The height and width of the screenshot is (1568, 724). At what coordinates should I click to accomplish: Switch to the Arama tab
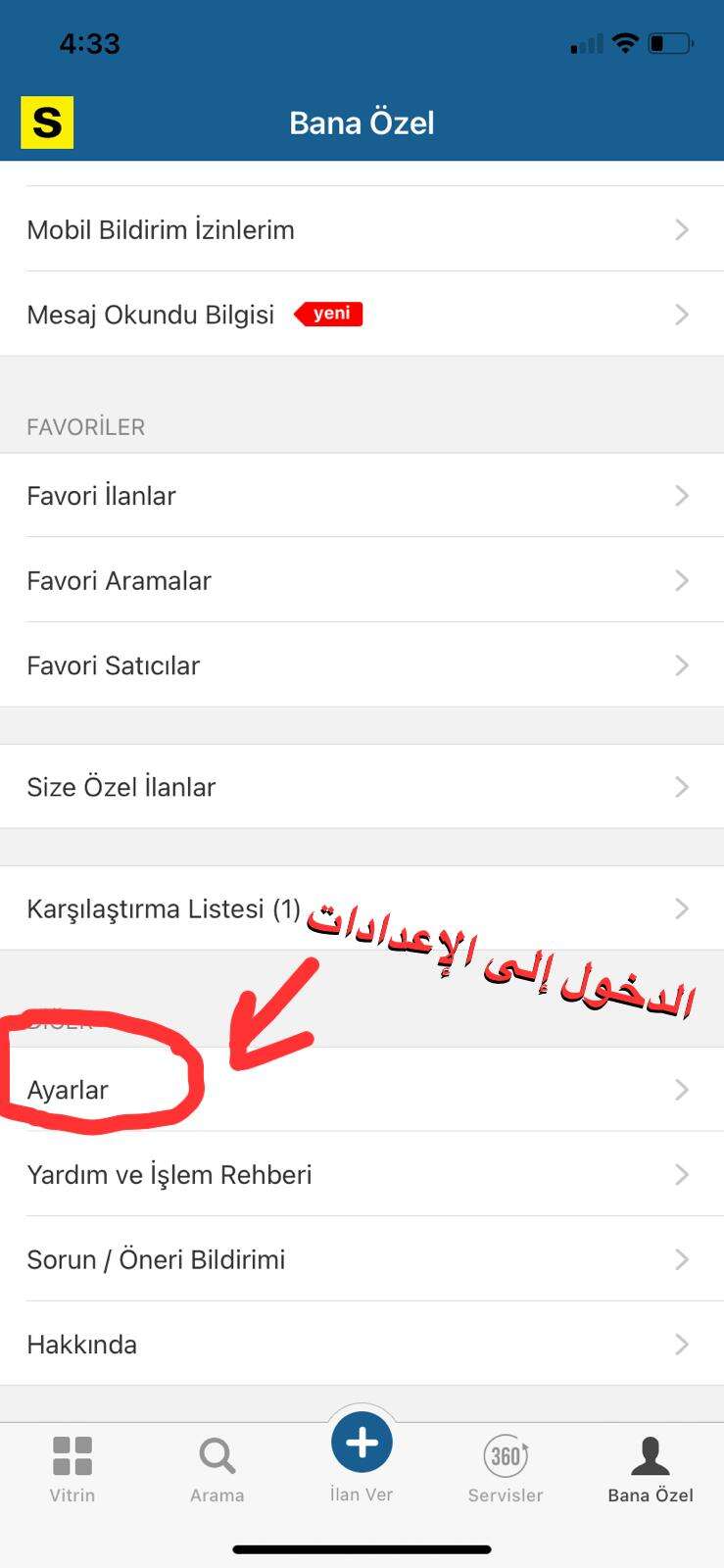tap(217, 1469)
